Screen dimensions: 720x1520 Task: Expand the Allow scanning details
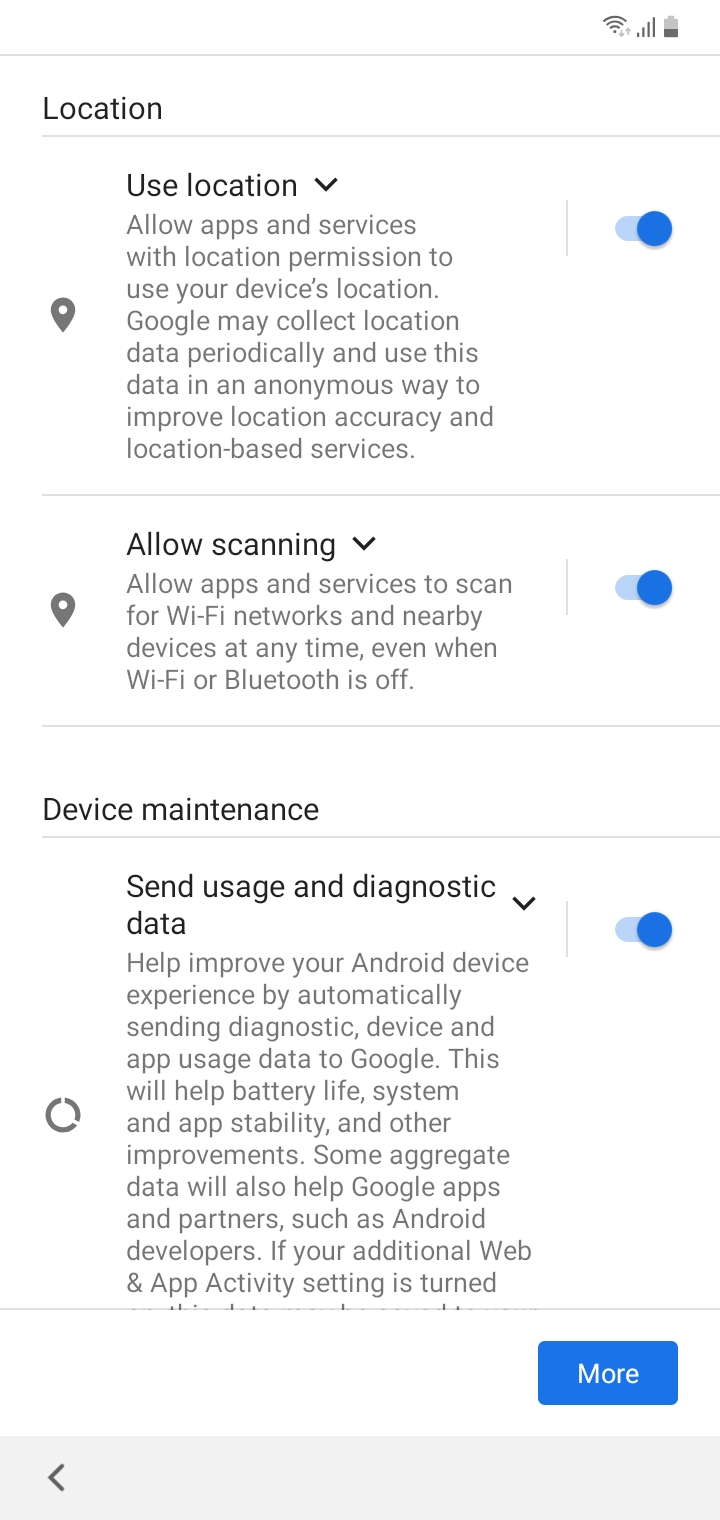tap(364, 543)
